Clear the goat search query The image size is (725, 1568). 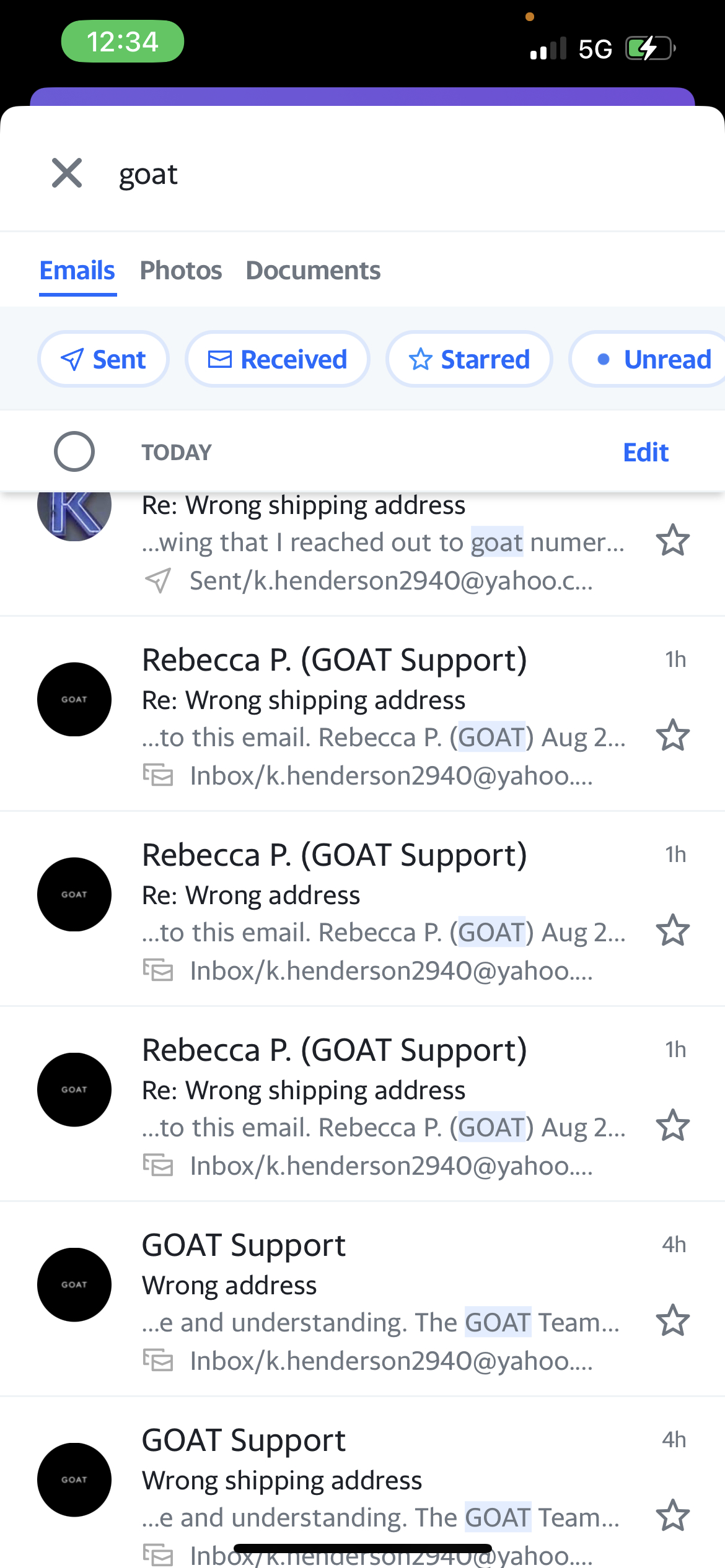66,173
